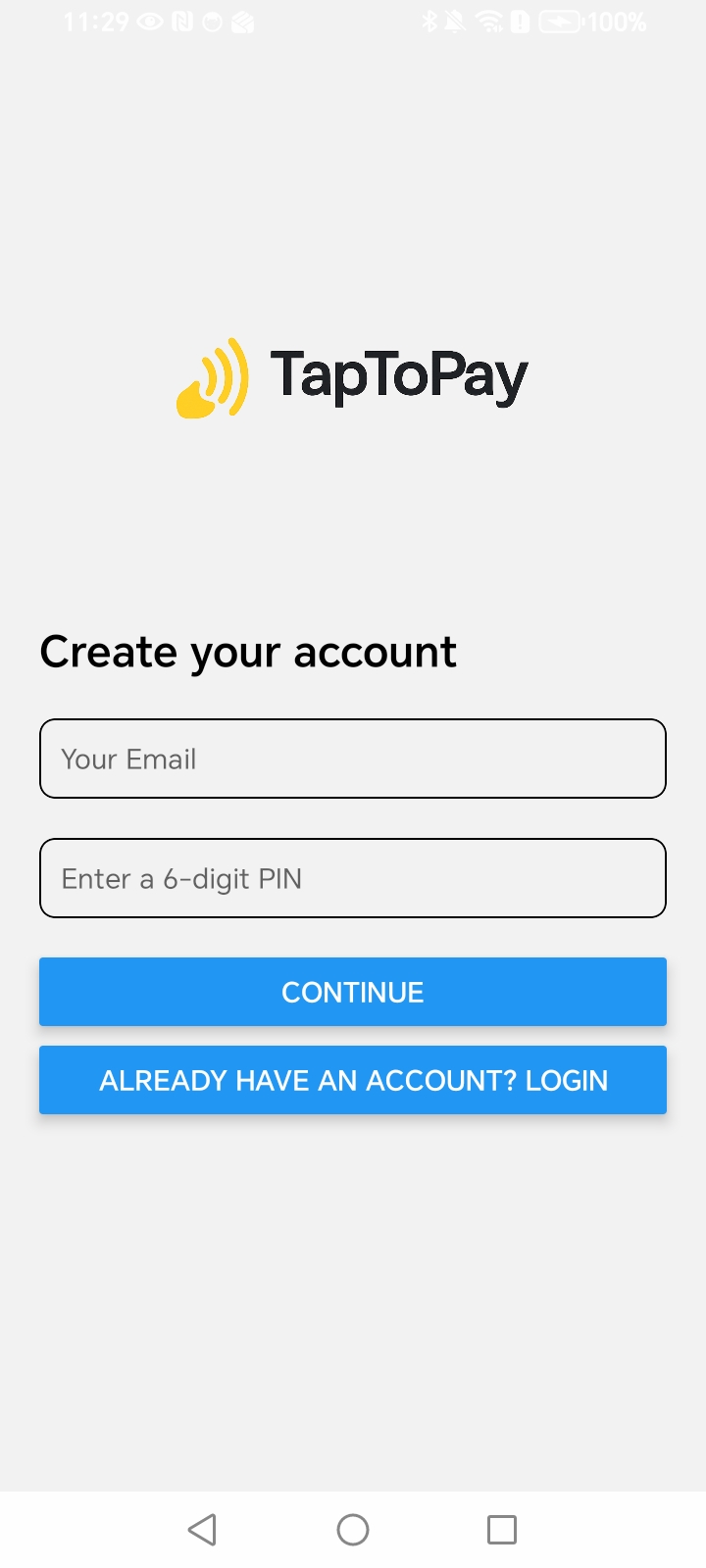Screen dimensions: 706x1568
Task: Focus the Your Email field
Action: [353, 759]
